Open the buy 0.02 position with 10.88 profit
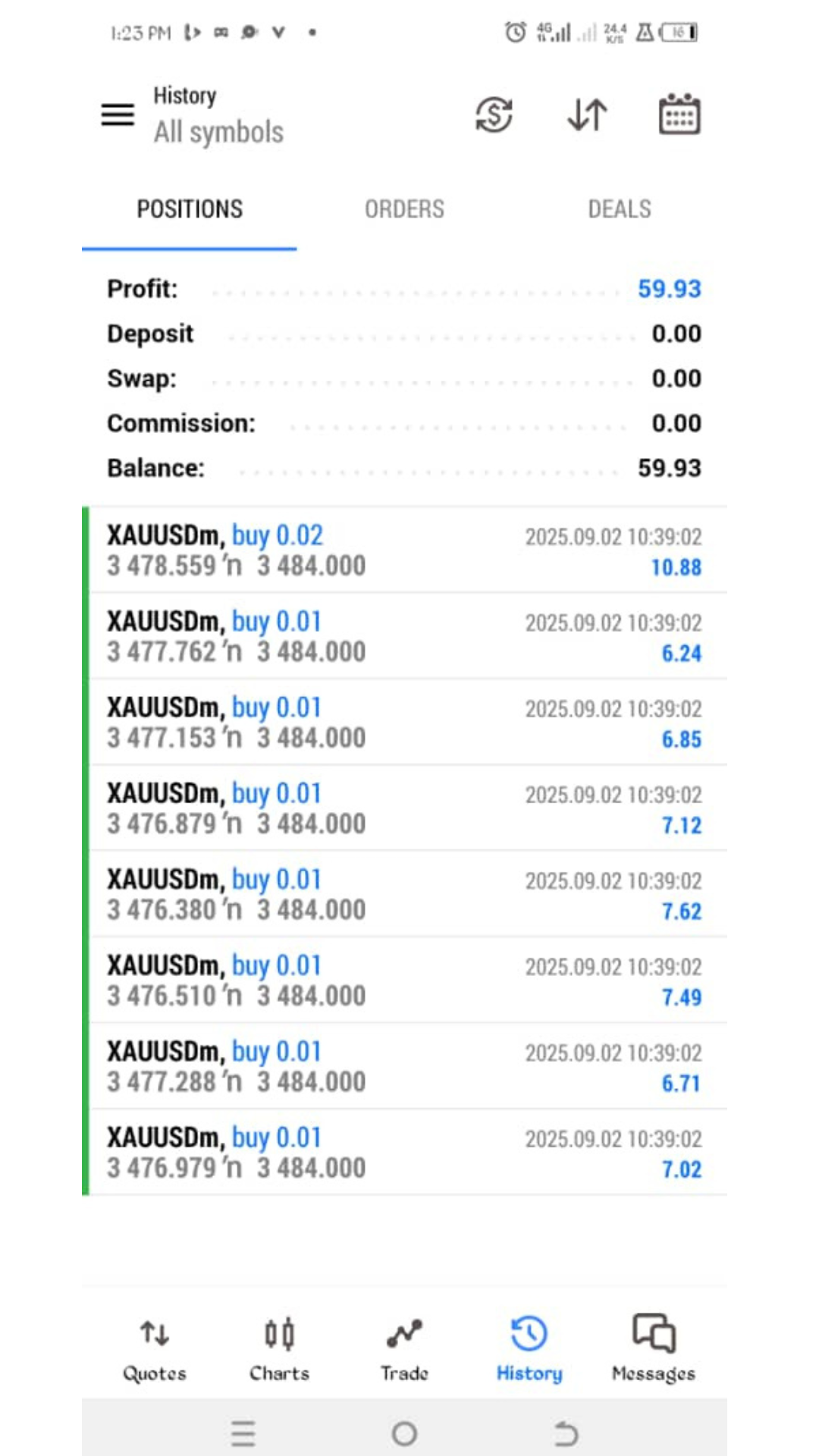This screenshot has width=819, height=1456. click(x=404, y=551)
